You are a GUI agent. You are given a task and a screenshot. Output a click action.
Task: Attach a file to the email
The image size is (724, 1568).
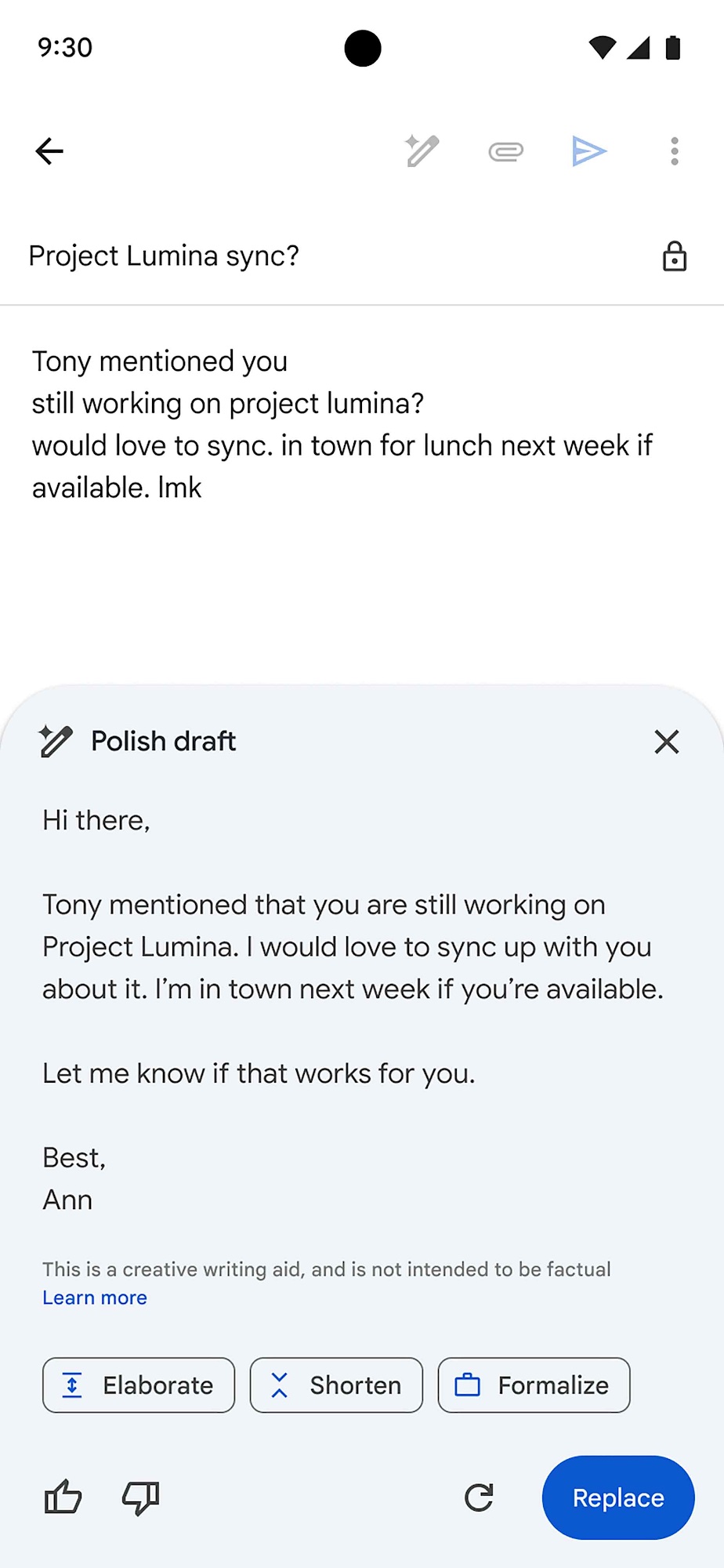coord(505,151)
